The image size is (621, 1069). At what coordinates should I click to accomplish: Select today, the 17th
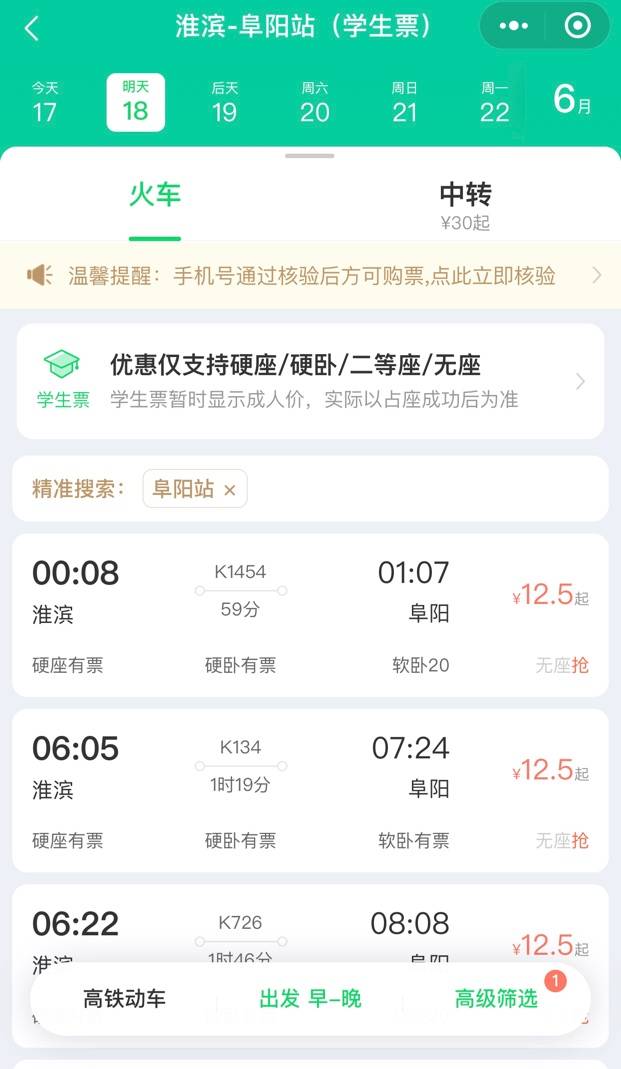click(45, 103)
